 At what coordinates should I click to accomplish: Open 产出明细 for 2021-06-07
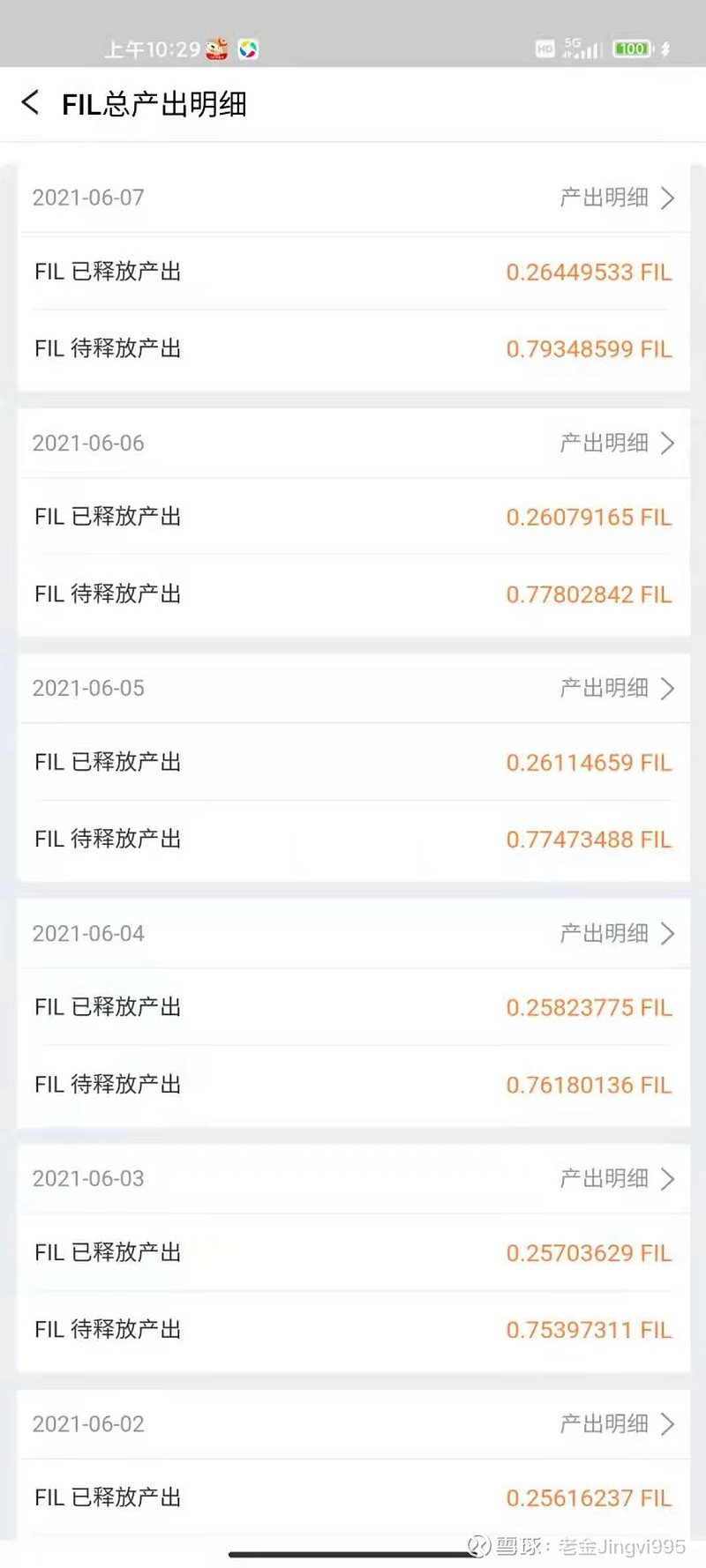click(x=616, y=198)
